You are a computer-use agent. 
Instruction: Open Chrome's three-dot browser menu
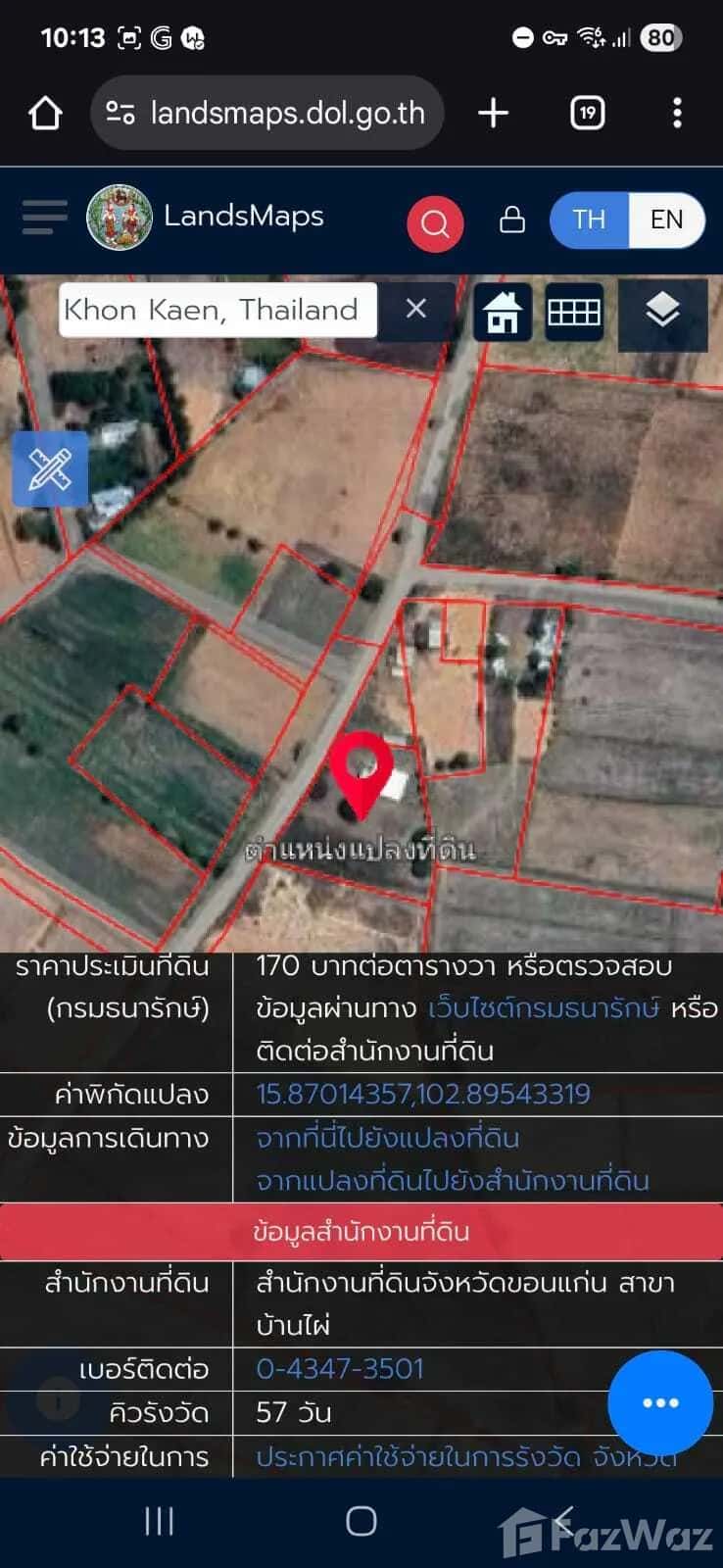click(x=677, y=113)
